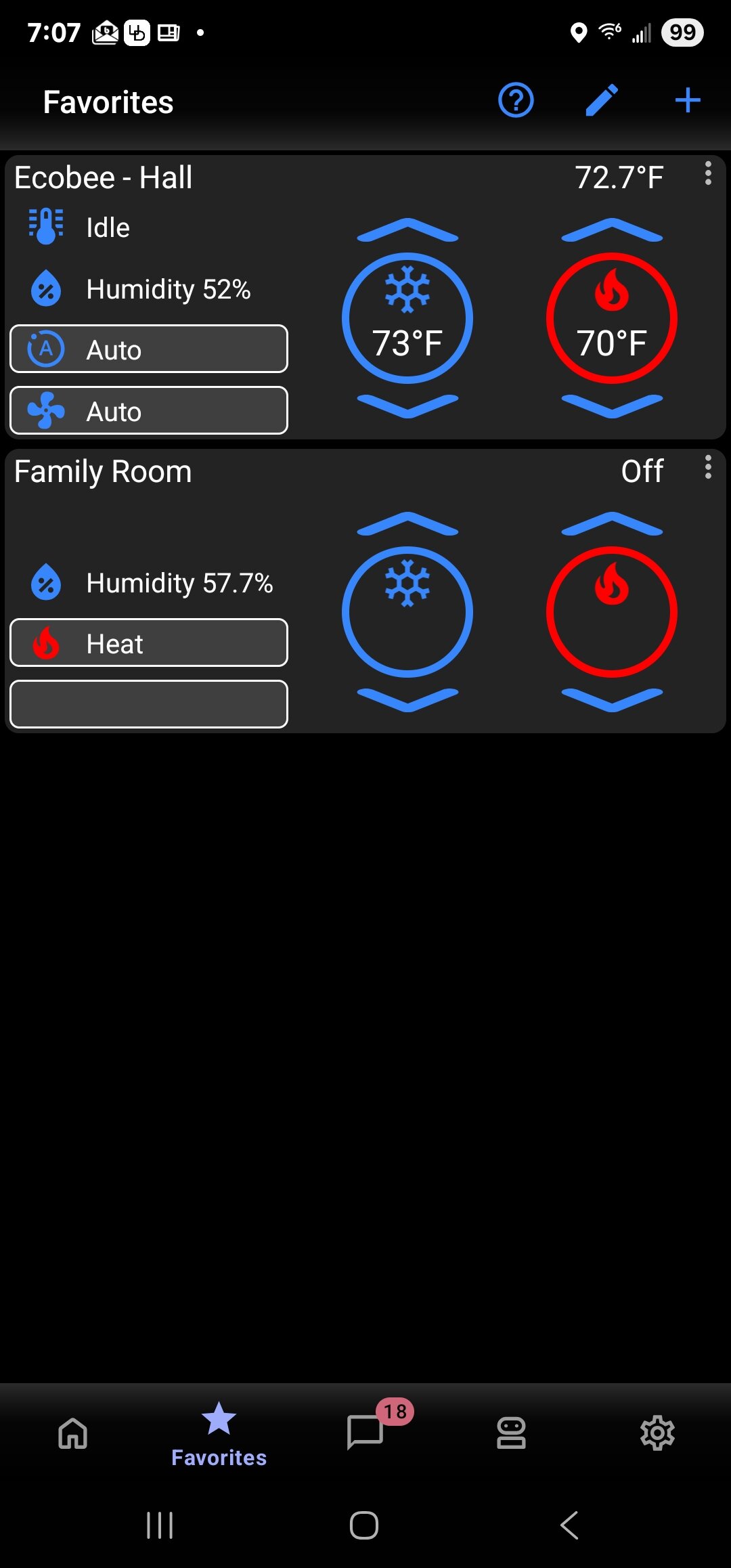Image resolution: width=731 pixels, height=1568 pixels.
Task: Raise Ecobee - Hall cooling setpoint
Action: click(x=407, y=231)
